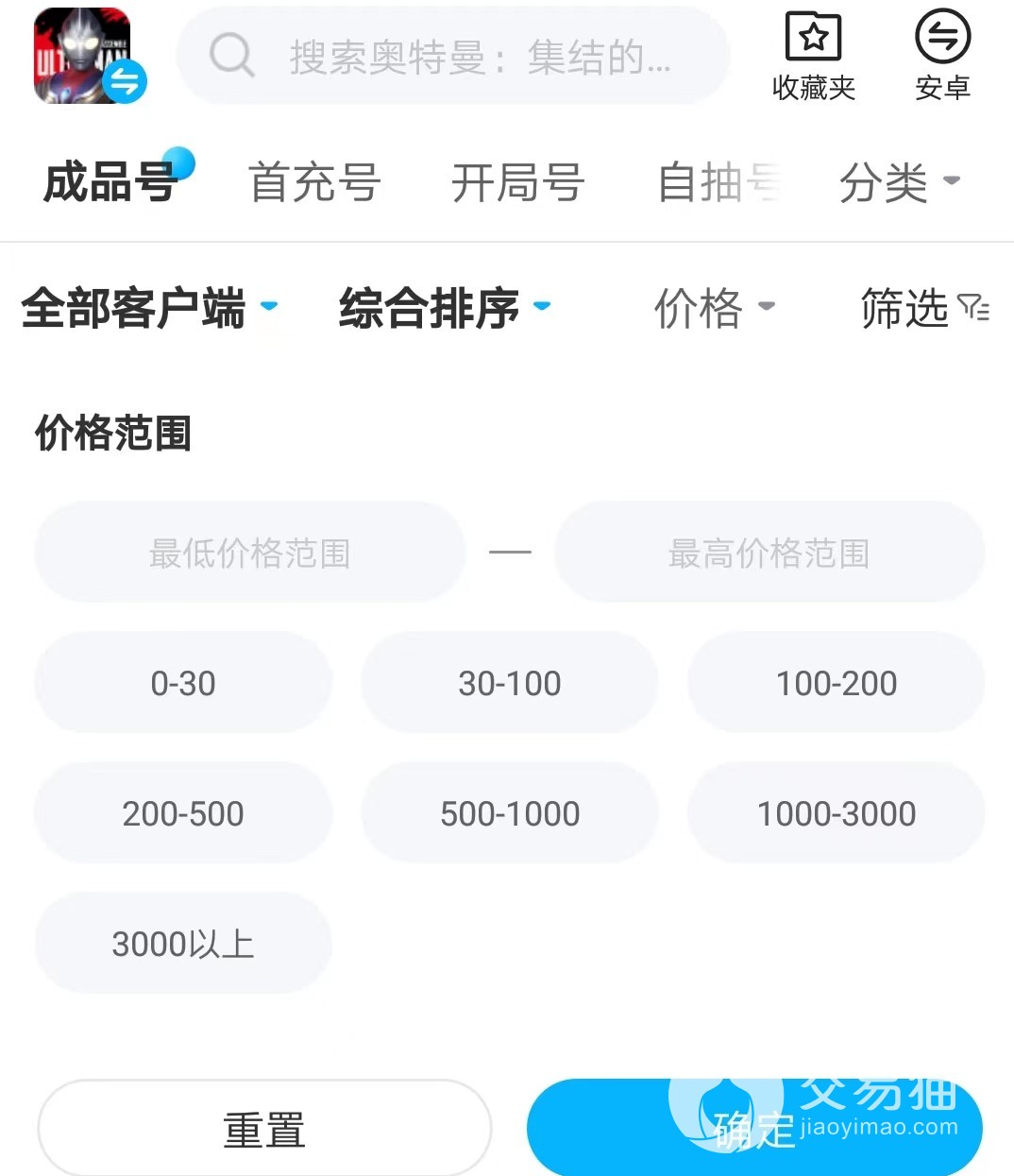Open the search box for 奥特曼
The height and width of the screenshot is (1176, 1014).
point(453,57)
